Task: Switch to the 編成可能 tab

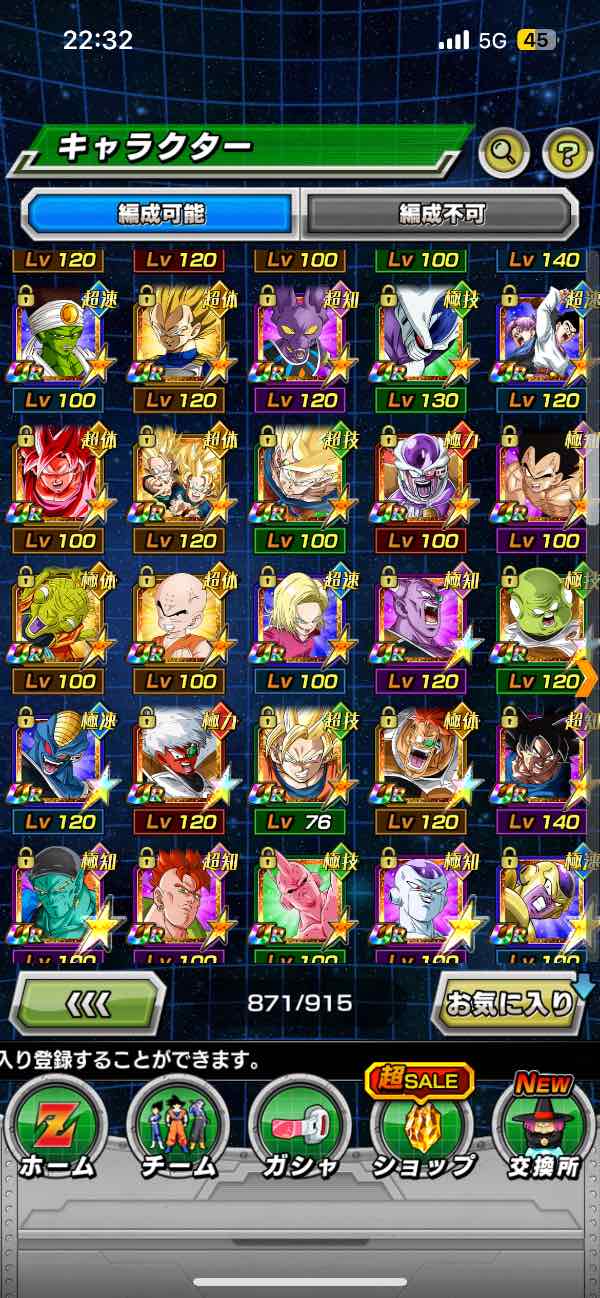Action: 161,213
